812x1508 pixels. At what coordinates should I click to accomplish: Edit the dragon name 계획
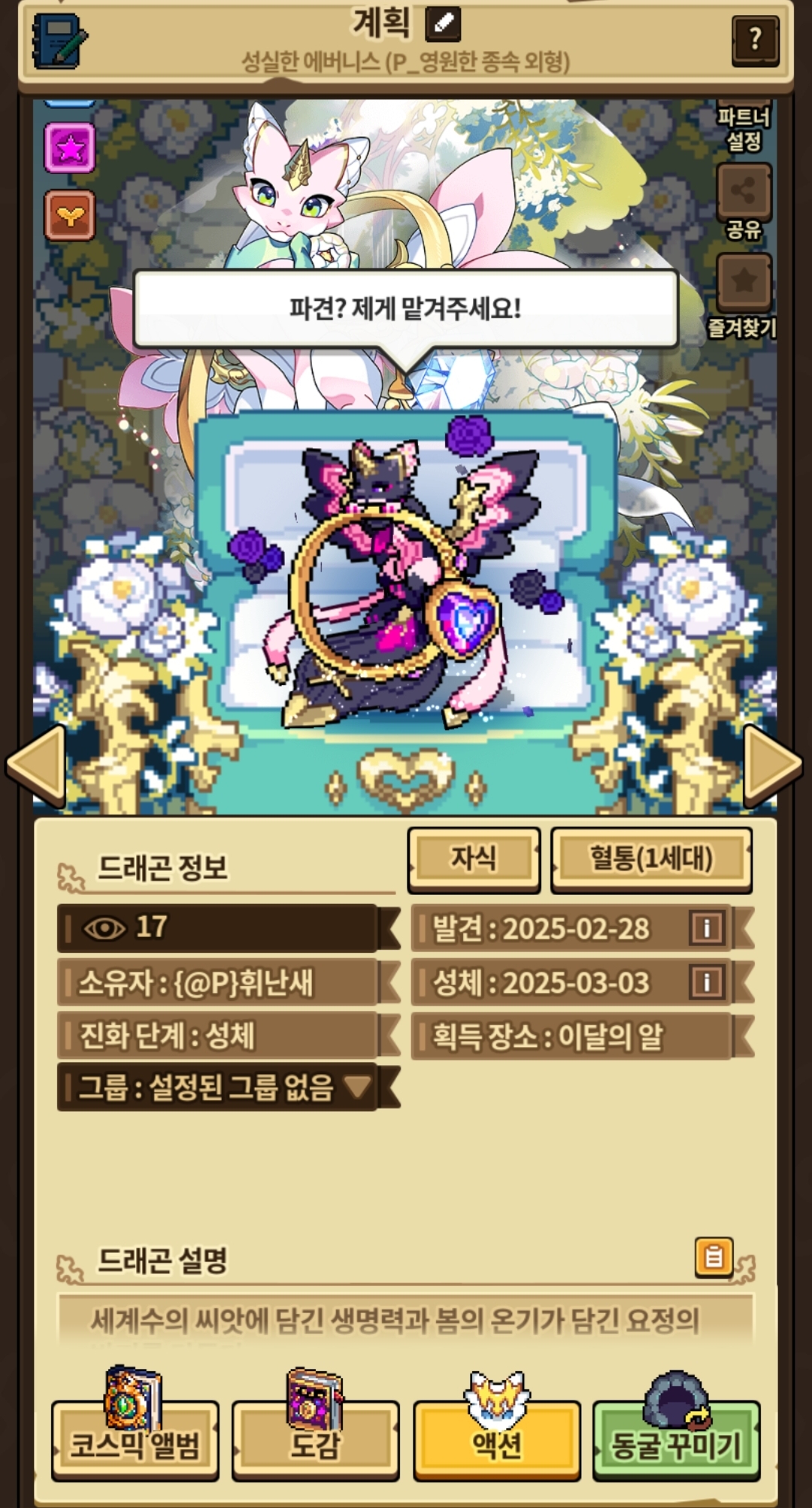[443, 24]
